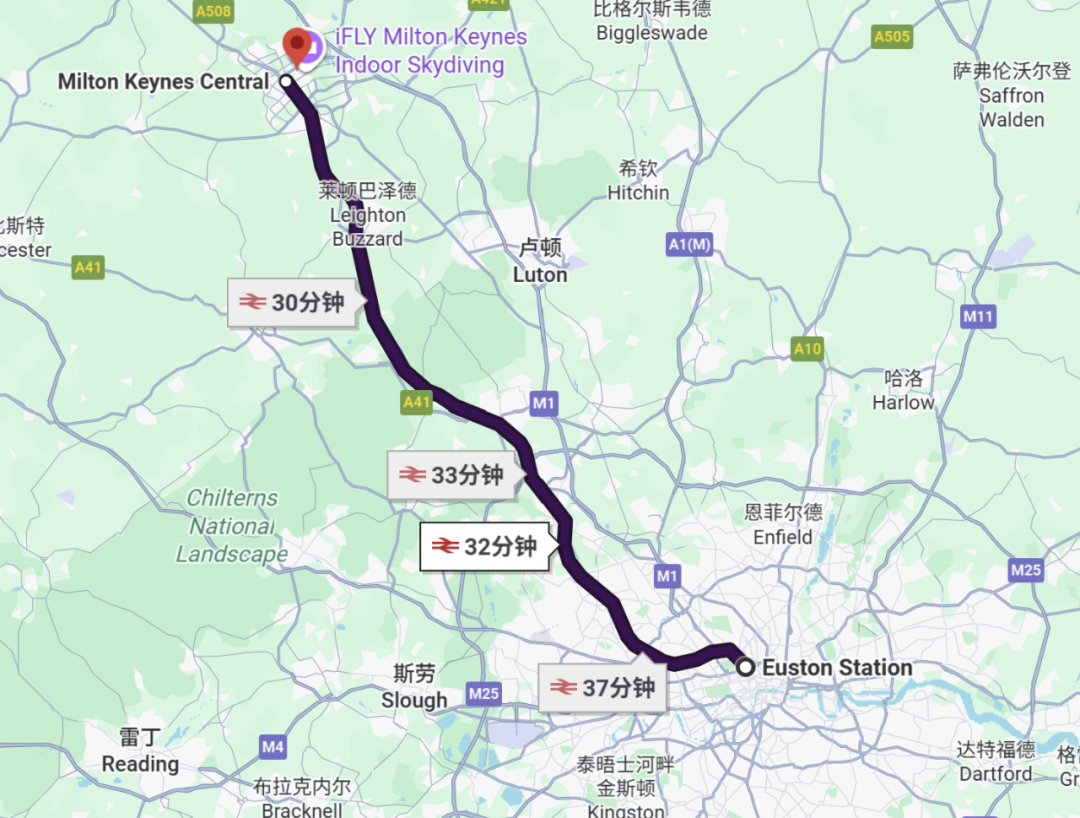
Task: Select the 30分钟 train route option
Action: coord(294,302)
